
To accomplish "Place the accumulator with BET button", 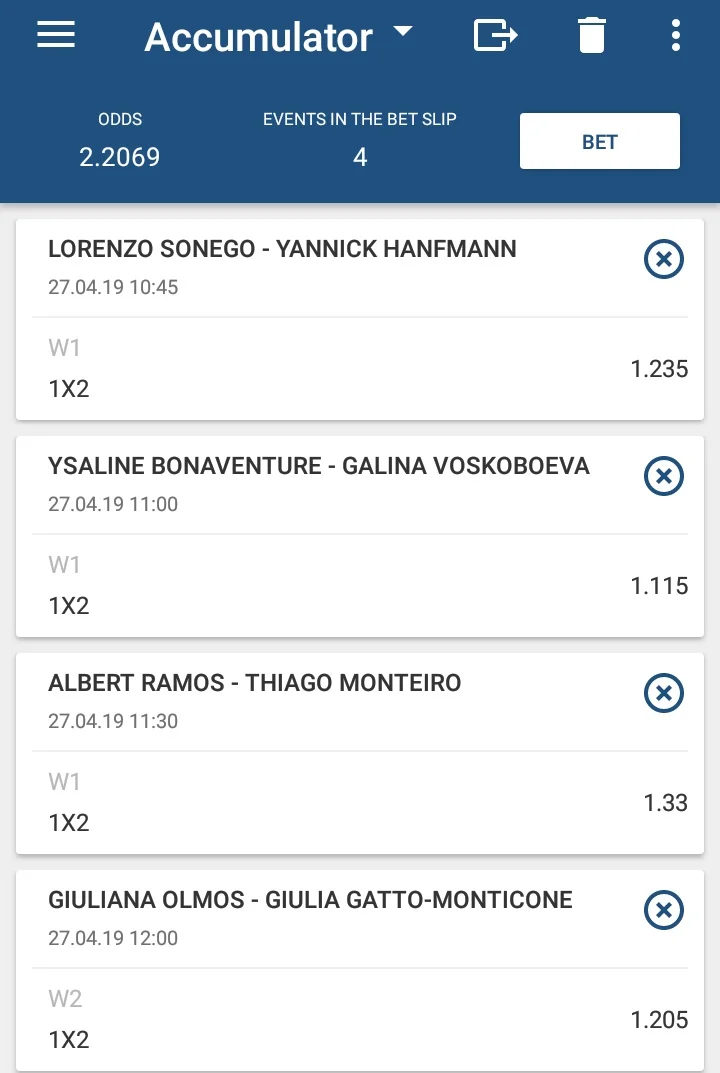I will point(599,142).
